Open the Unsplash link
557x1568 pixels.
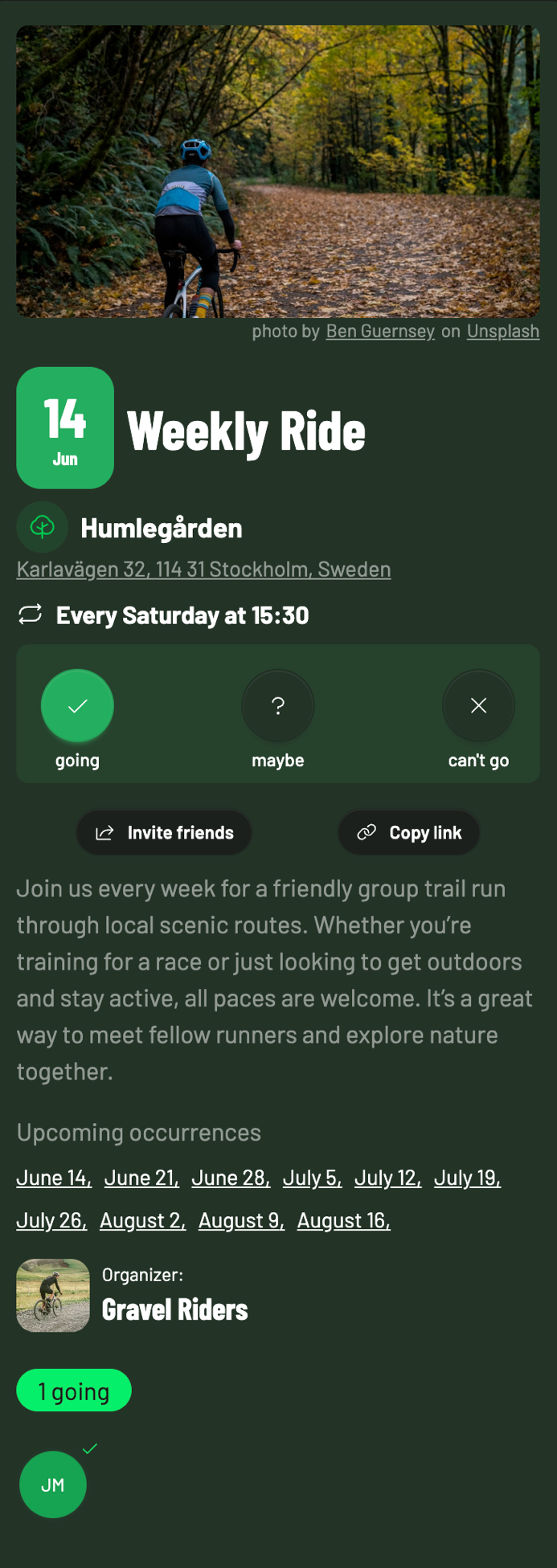pyautogui.click(x=502, y=331)
